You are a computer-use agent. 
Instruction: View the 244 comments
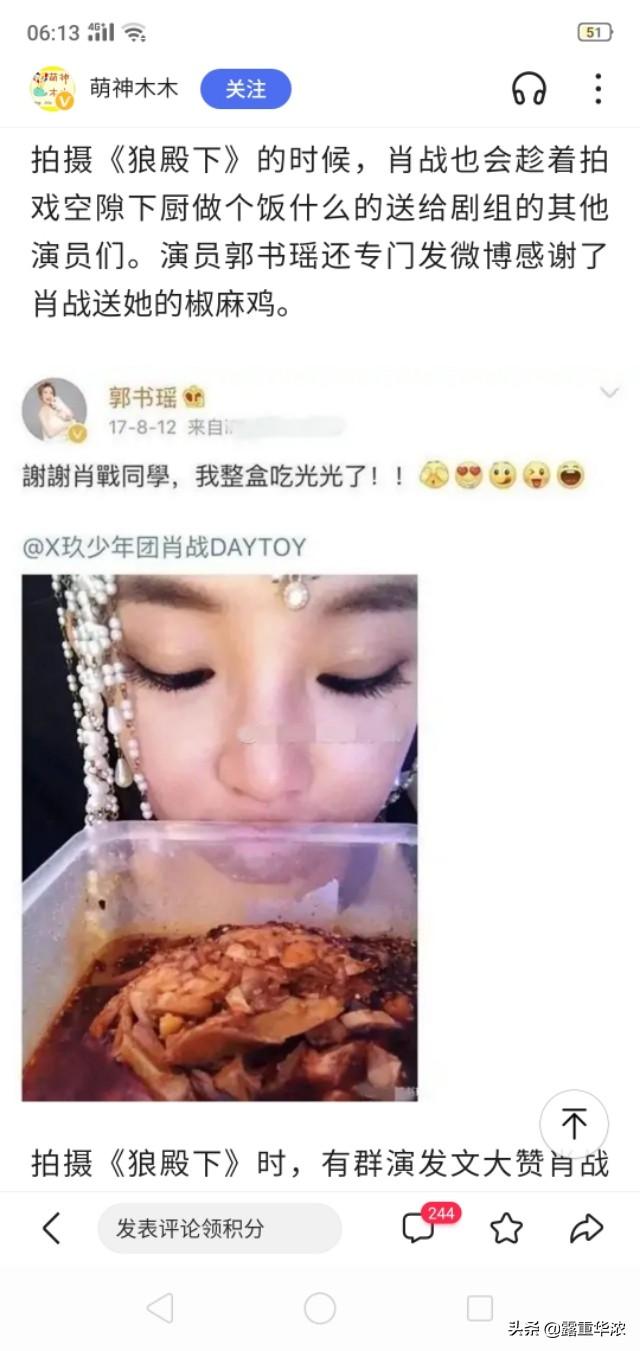click(420, 1227)
